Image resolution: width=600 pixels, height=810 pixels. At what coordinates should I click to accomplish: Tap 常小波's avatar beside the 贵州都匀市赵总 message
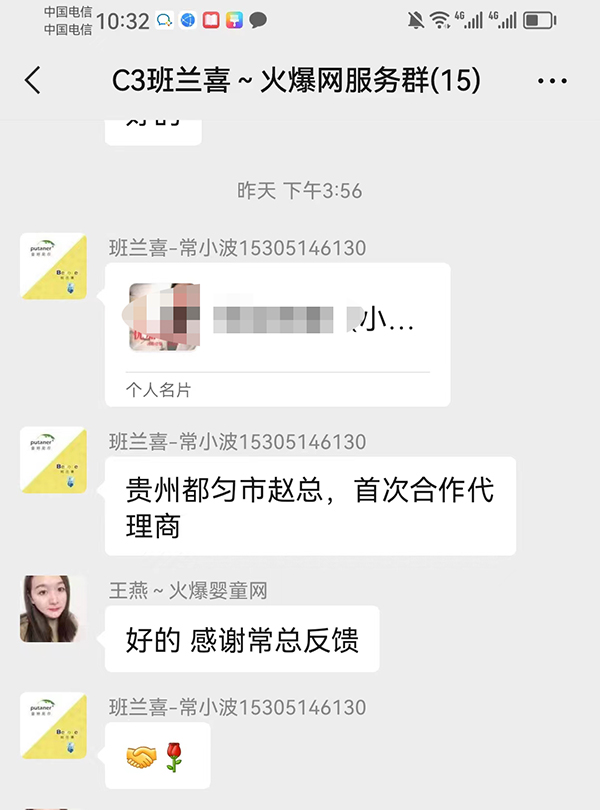[53, 460]
